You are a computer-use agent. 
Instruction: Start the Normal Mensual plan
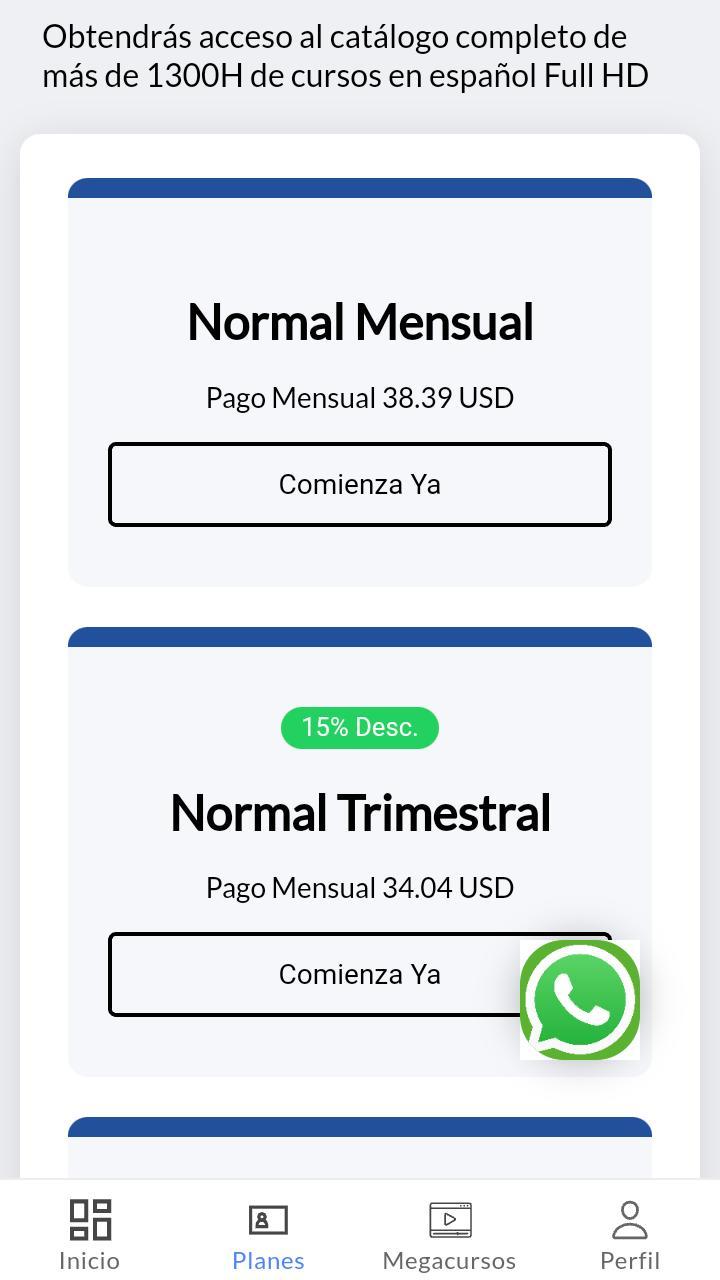[359, 484]
